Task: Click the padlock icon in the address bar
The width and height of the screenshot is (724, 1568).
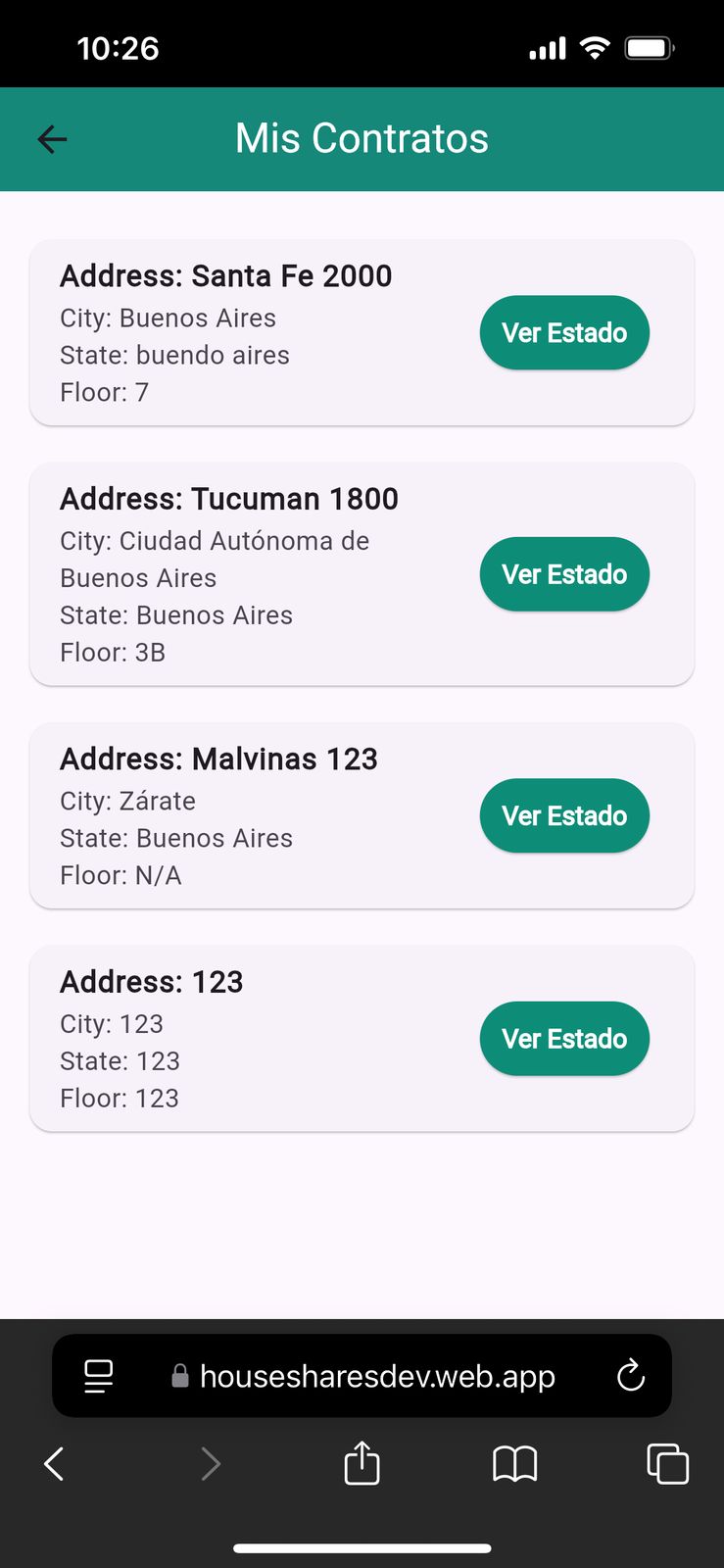Action: coord(179,1376)
